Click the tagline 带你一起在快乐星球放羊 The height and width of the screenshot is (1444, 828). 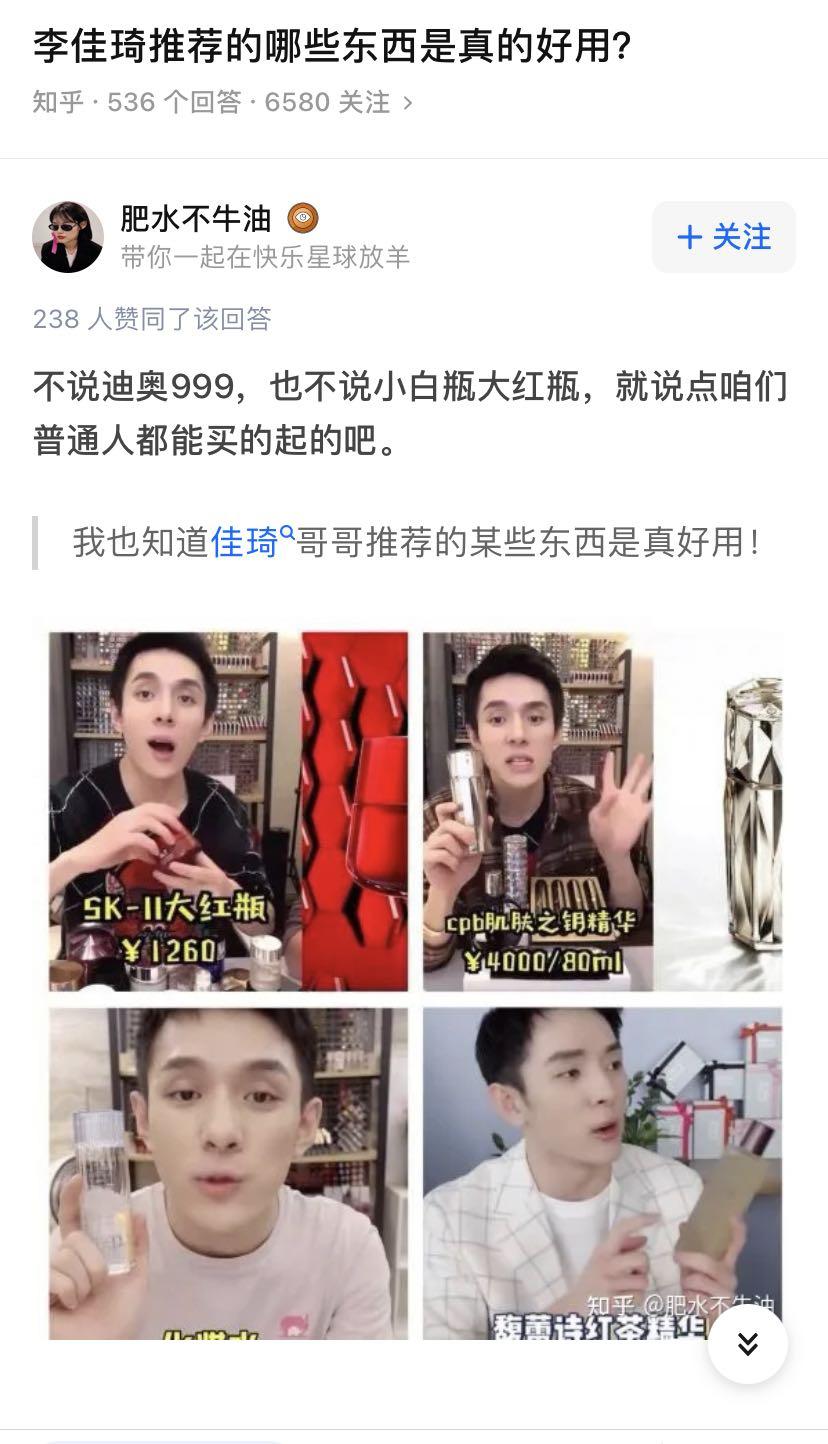tap(265, 256)
